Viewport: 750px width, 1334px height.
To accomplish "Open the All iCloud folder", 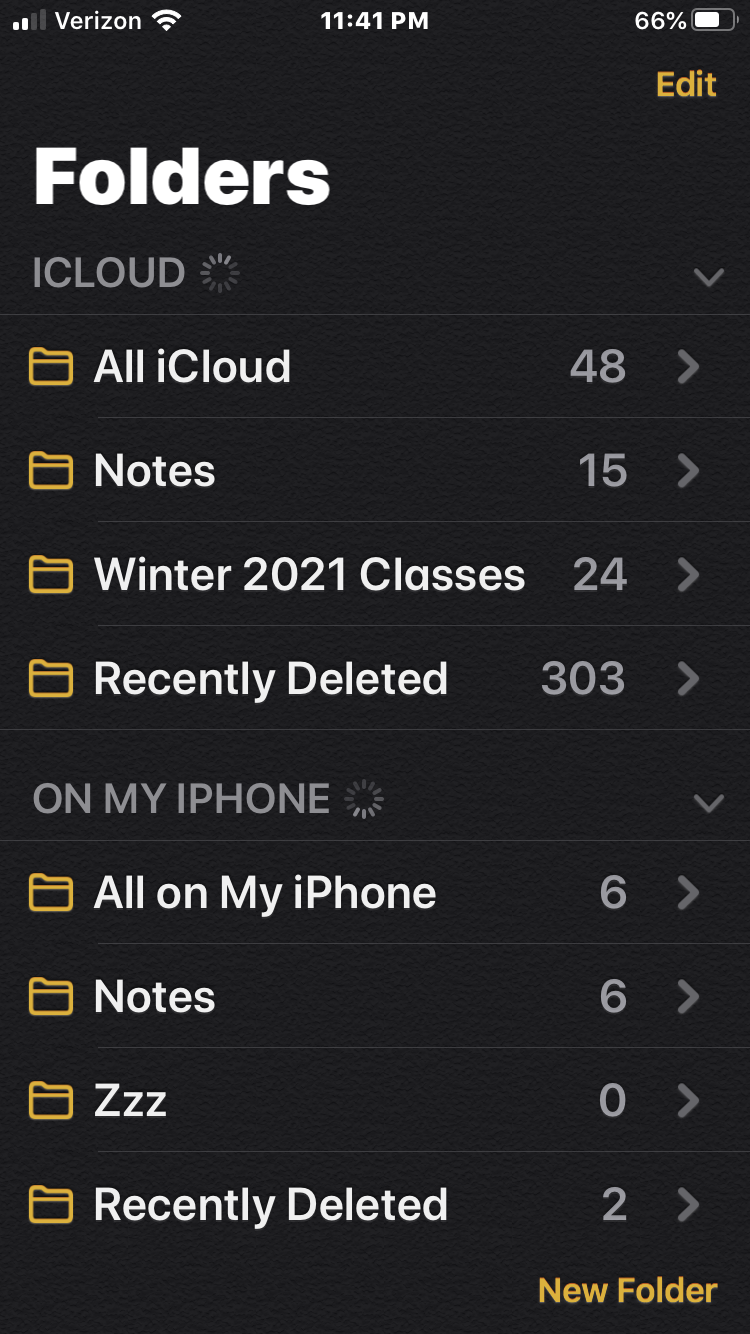I will tap(375, 367).
